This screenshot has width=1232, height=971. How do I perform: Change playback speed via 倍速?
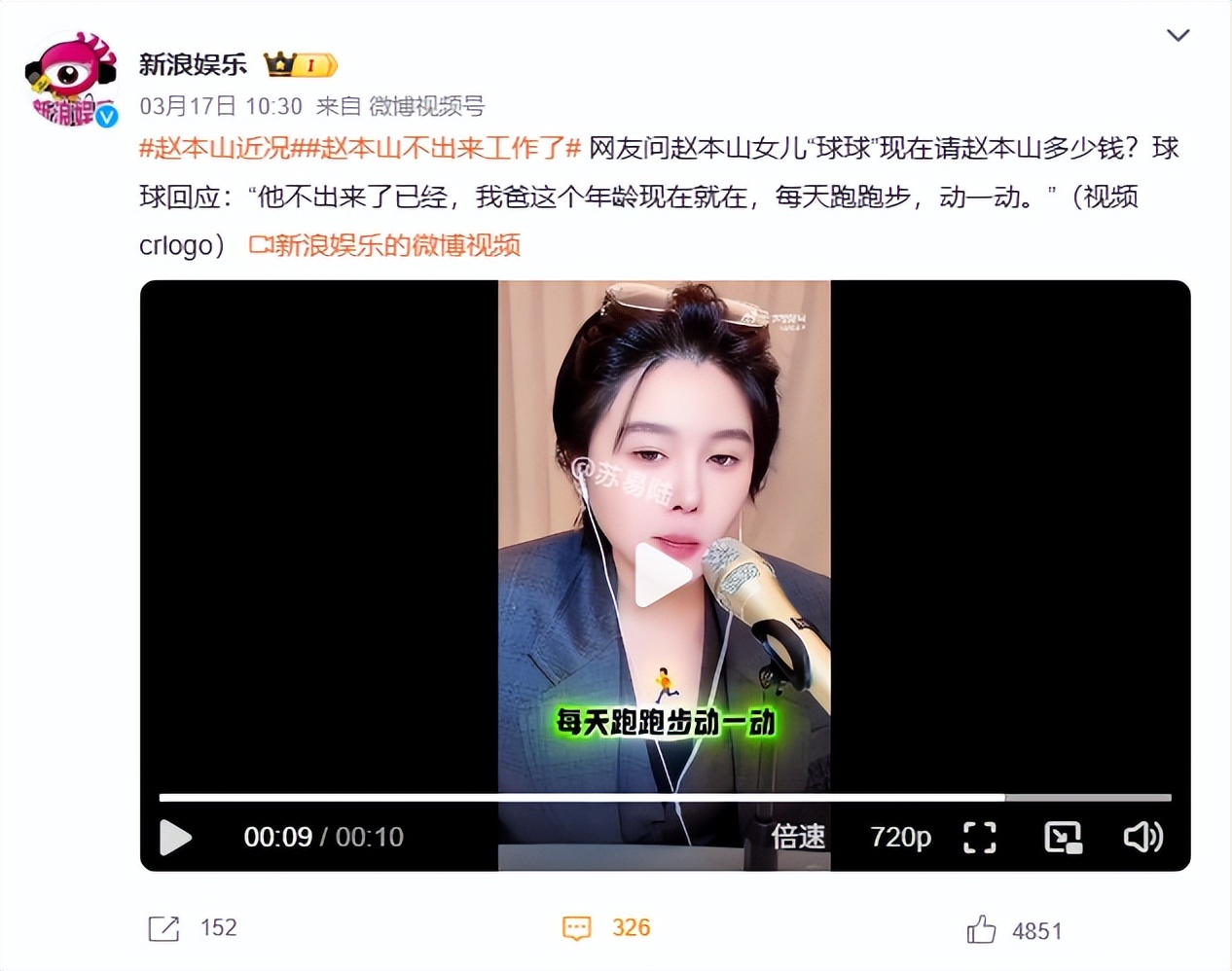(x=798, y=837)
